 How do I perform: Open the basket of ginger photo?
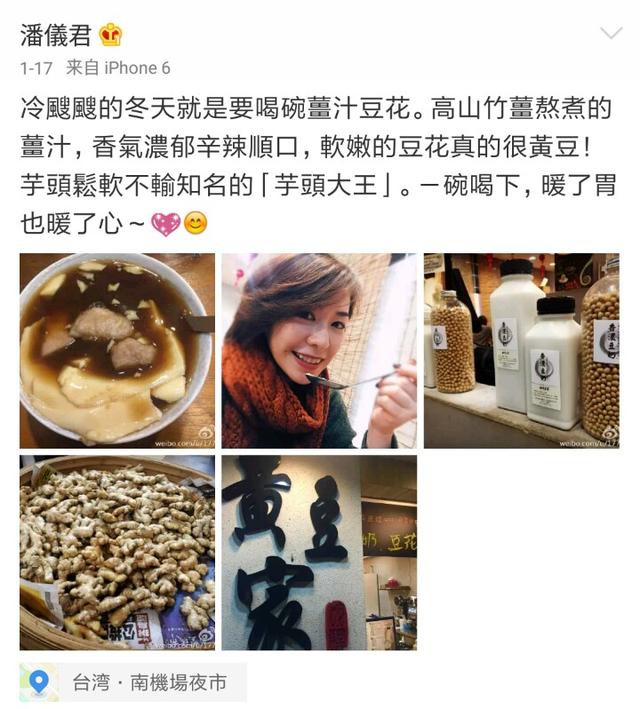pos(117,553)
